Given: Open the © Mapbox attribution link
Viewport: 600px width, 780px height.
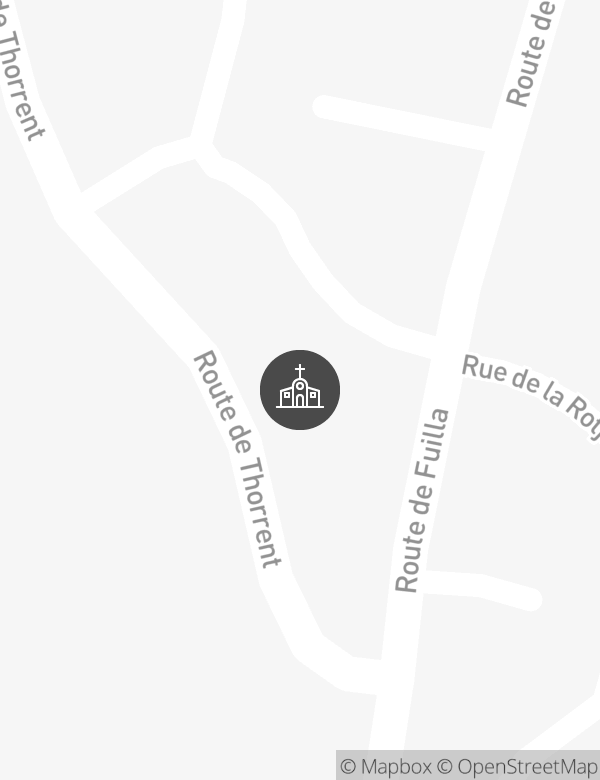Looking at the screenshot, I should point(386,766).
